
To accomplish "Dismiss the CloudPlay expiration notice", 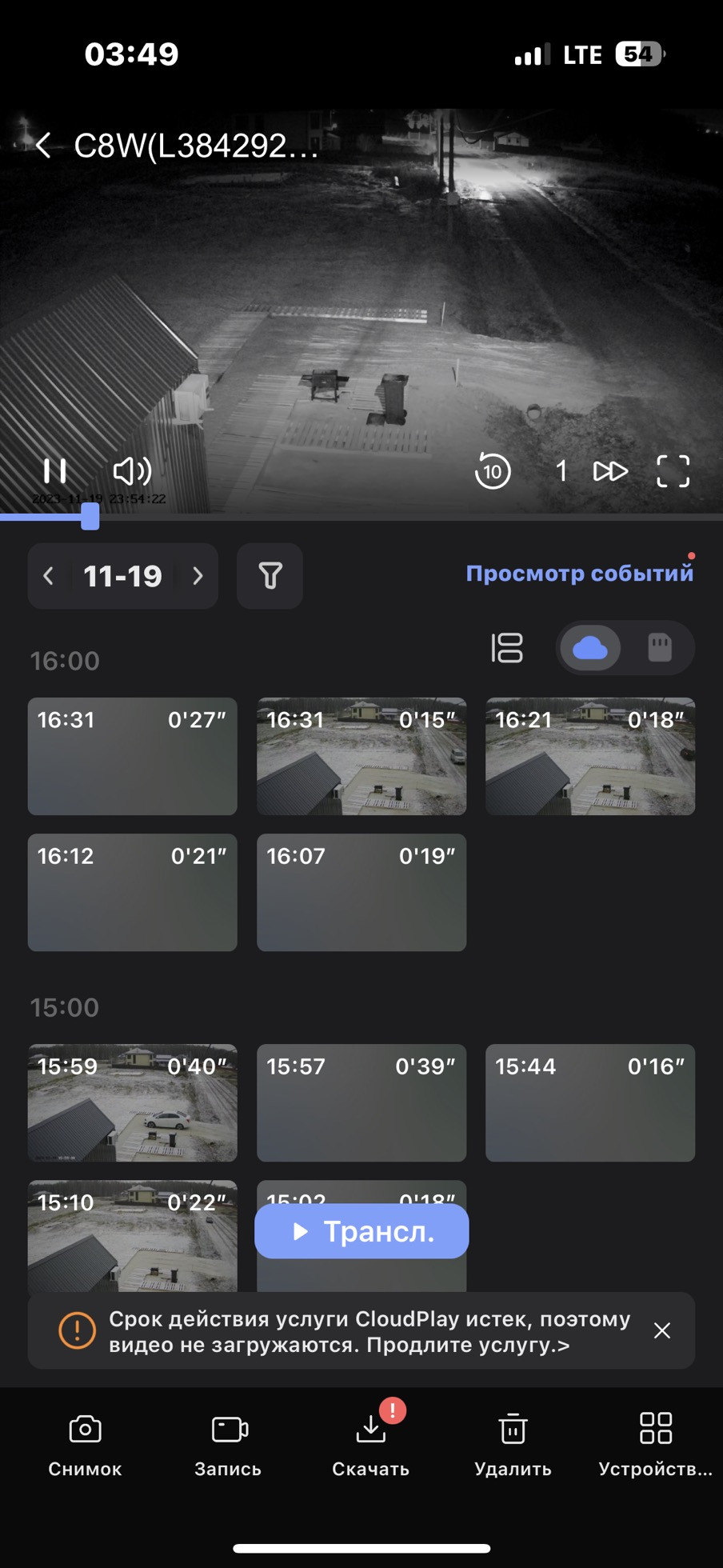I will coord(662,1330).
